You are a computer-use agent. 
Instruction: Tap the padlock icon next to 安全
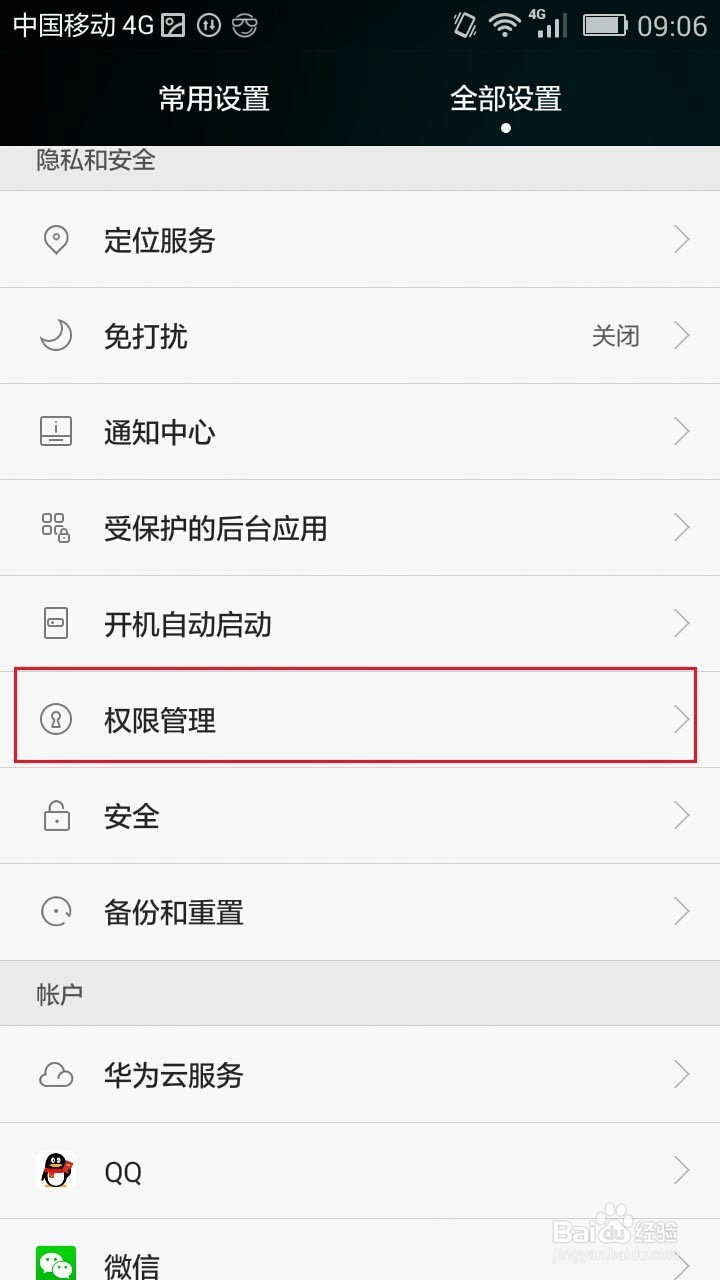(x=57, y=815)
